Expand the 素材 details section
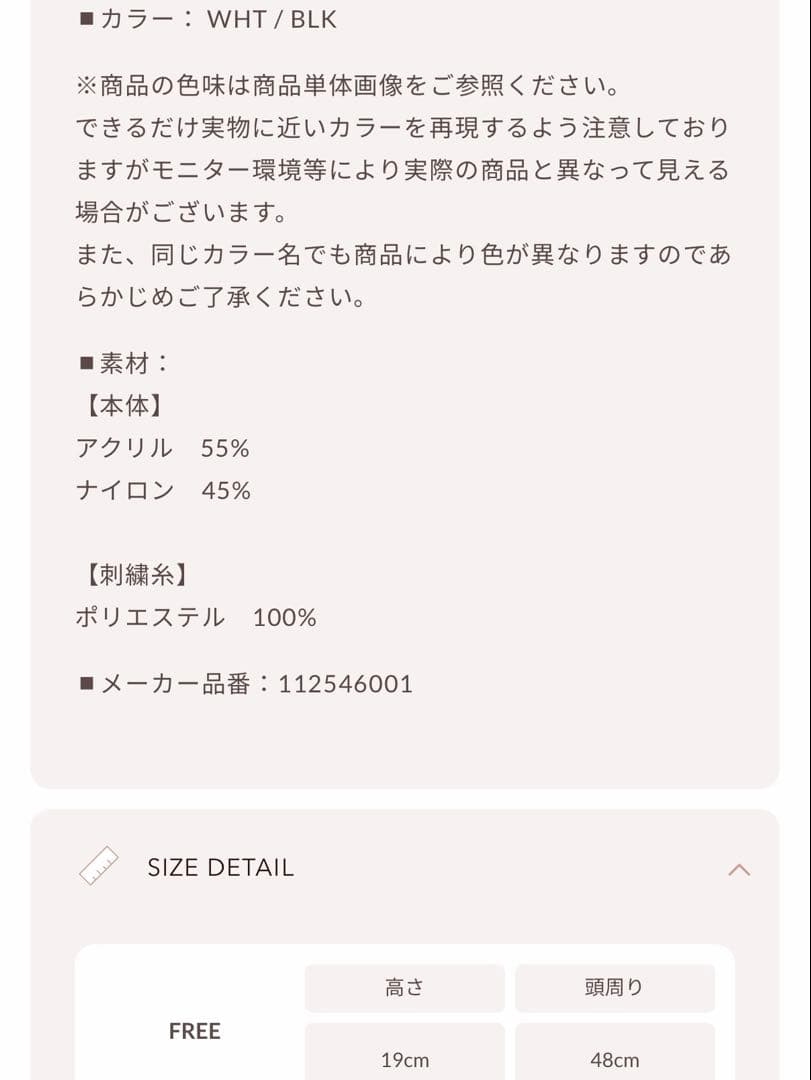 (x=120, y=363)
